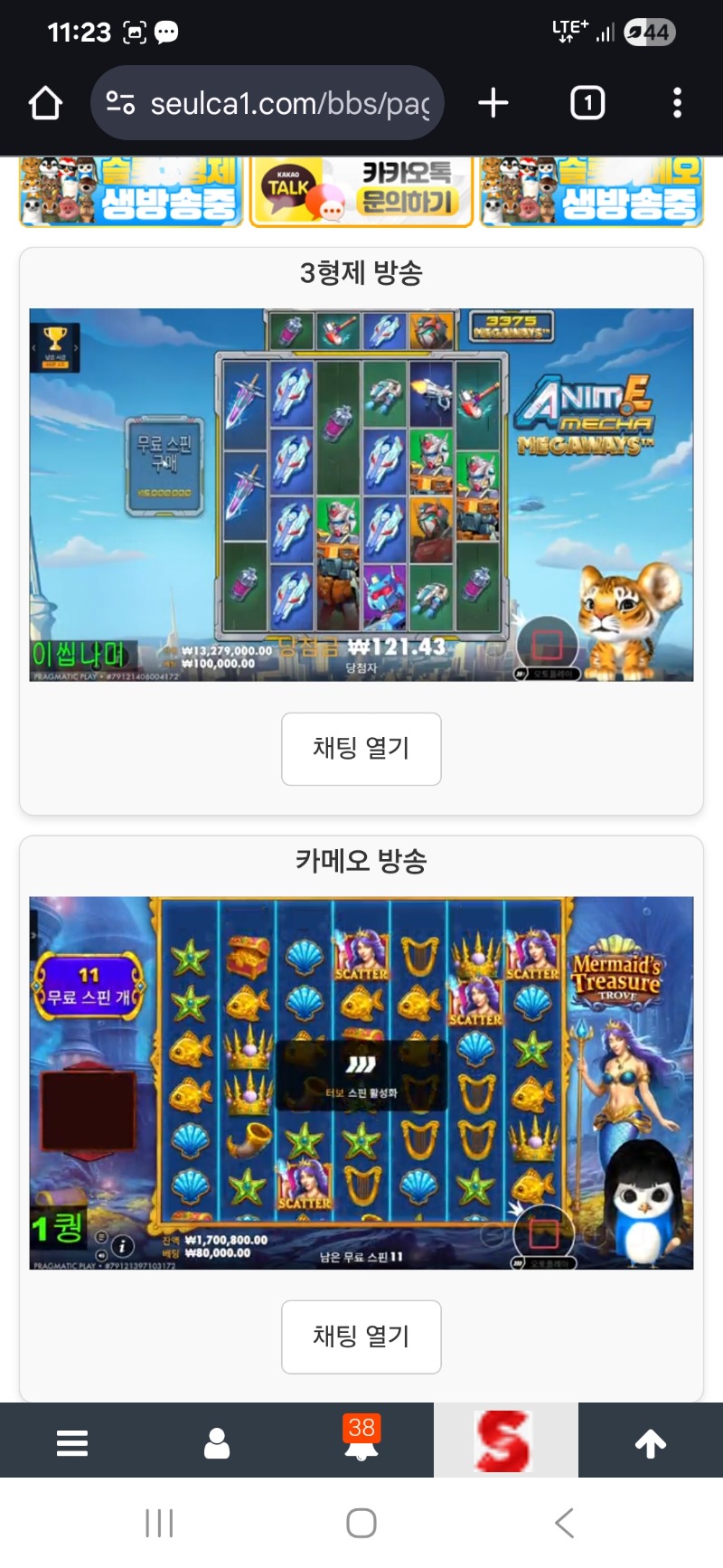Screen dimensions: 723x1568
Task: Open the 카메오 방송 stream video
Action: 361,1083
